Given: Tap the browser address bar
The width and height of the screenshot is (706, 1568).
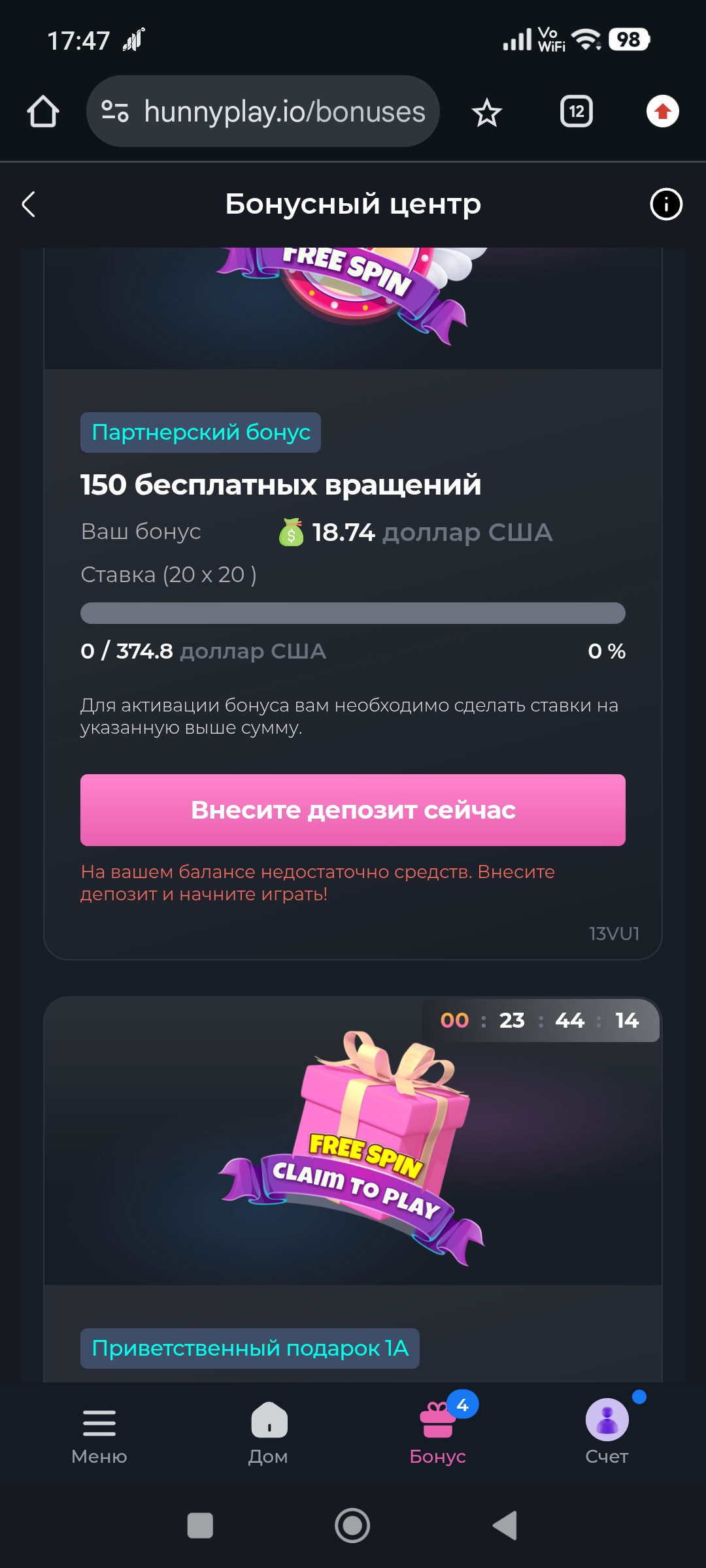Looking at the screenshot, I should 284,112.
